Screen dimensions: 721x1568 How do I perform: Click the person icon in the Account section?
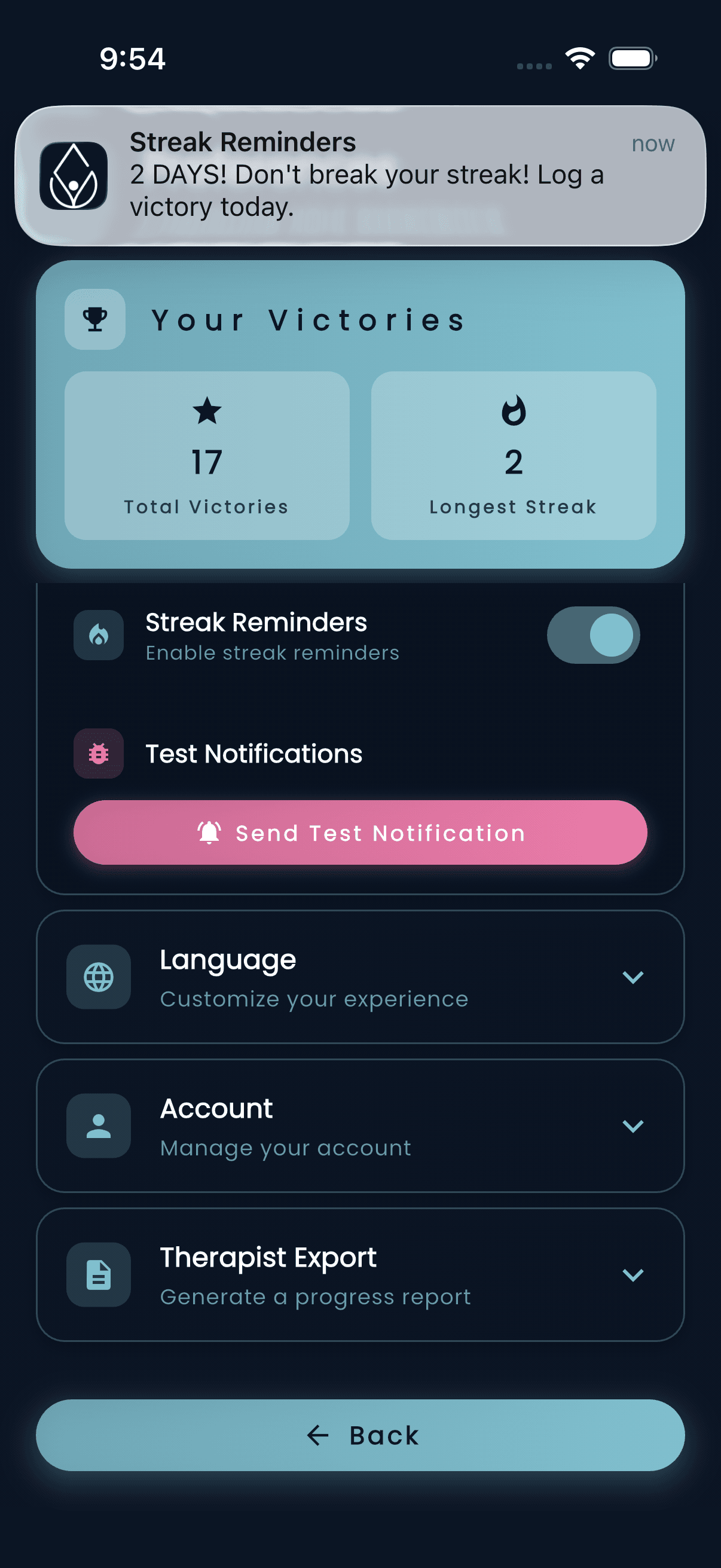pos(99,1125)
